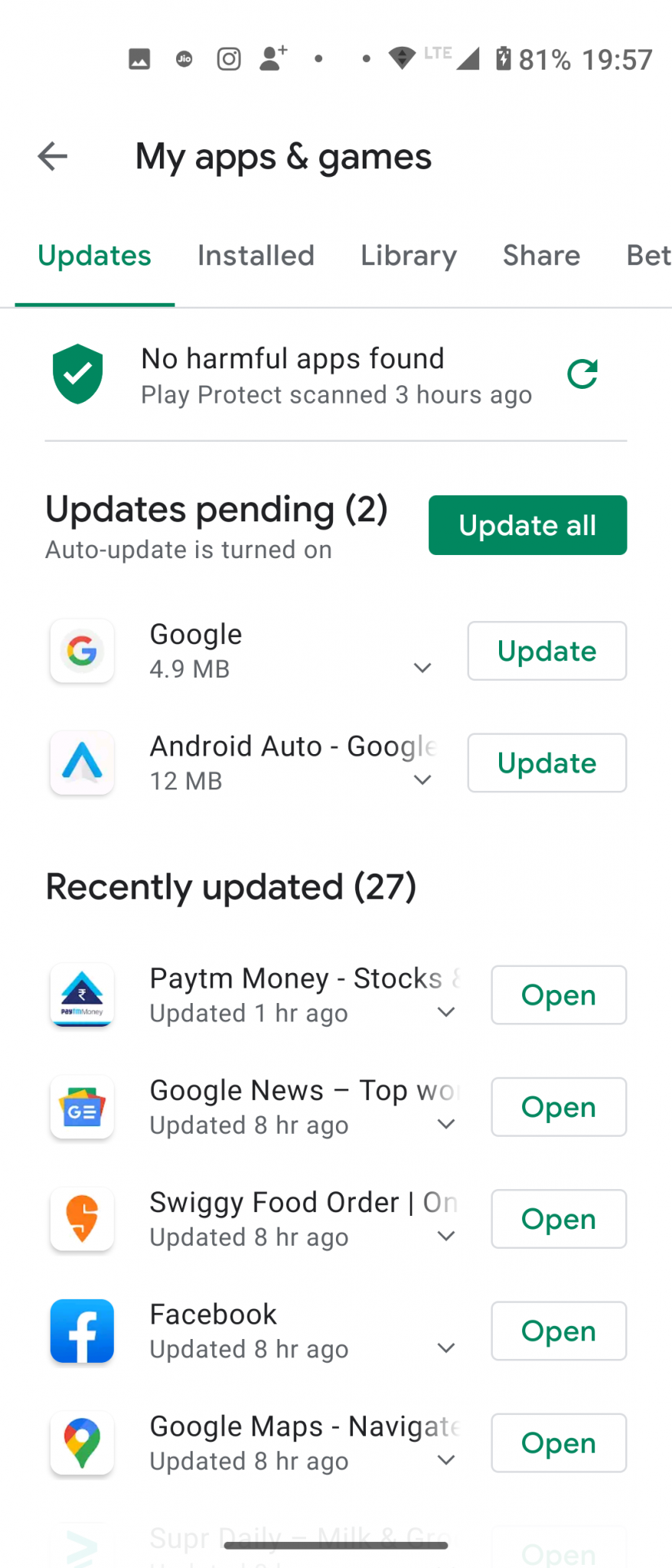Open the Library tab
Viewport: 672px width, 1568px height.
click(408, 255)
